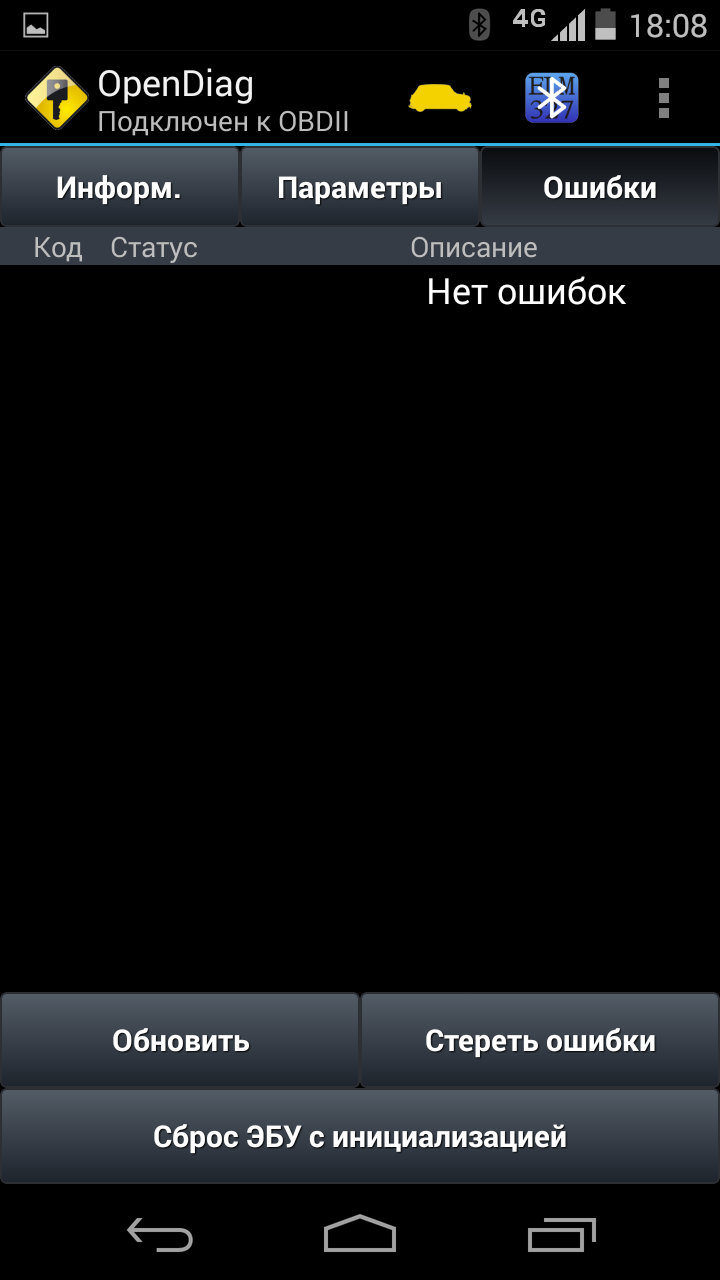Go back with the system back button
The image size is (720, 1280).
coord(160,1234)
